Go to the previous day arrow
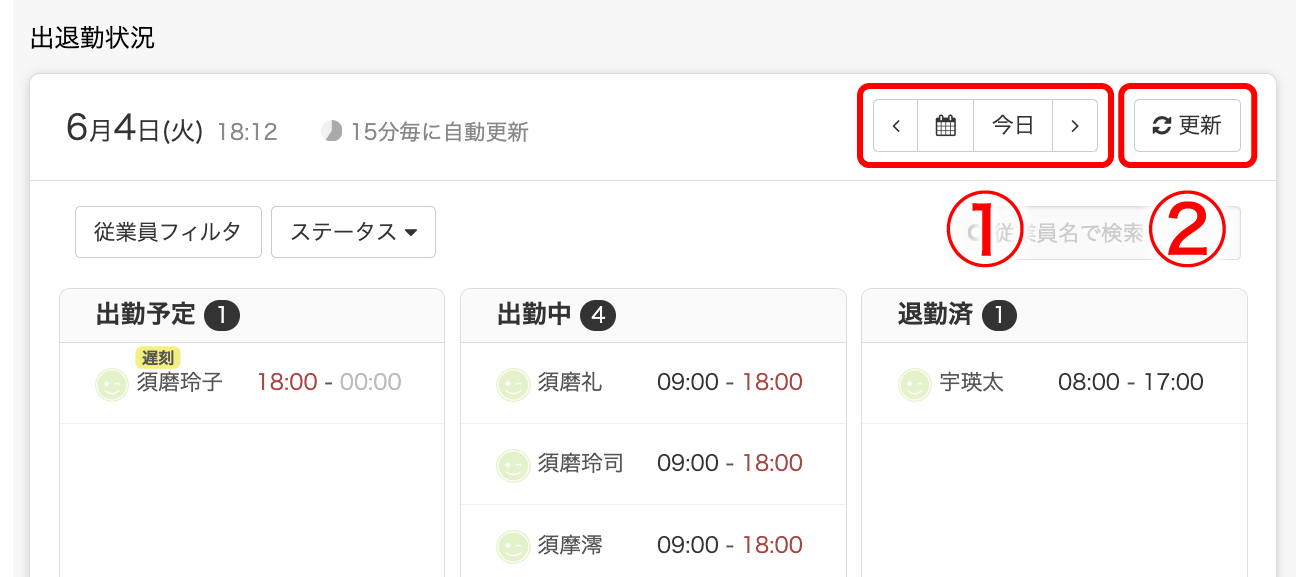The image size is (1296, 577). pyautogui.click(x=896, y=126)
